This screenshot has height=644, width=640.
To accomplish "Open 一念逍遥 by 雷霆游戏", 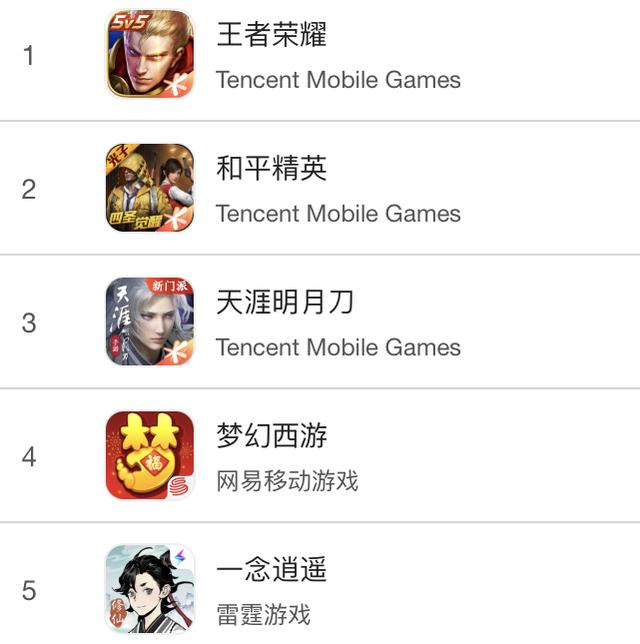I will tap(272, 570).
